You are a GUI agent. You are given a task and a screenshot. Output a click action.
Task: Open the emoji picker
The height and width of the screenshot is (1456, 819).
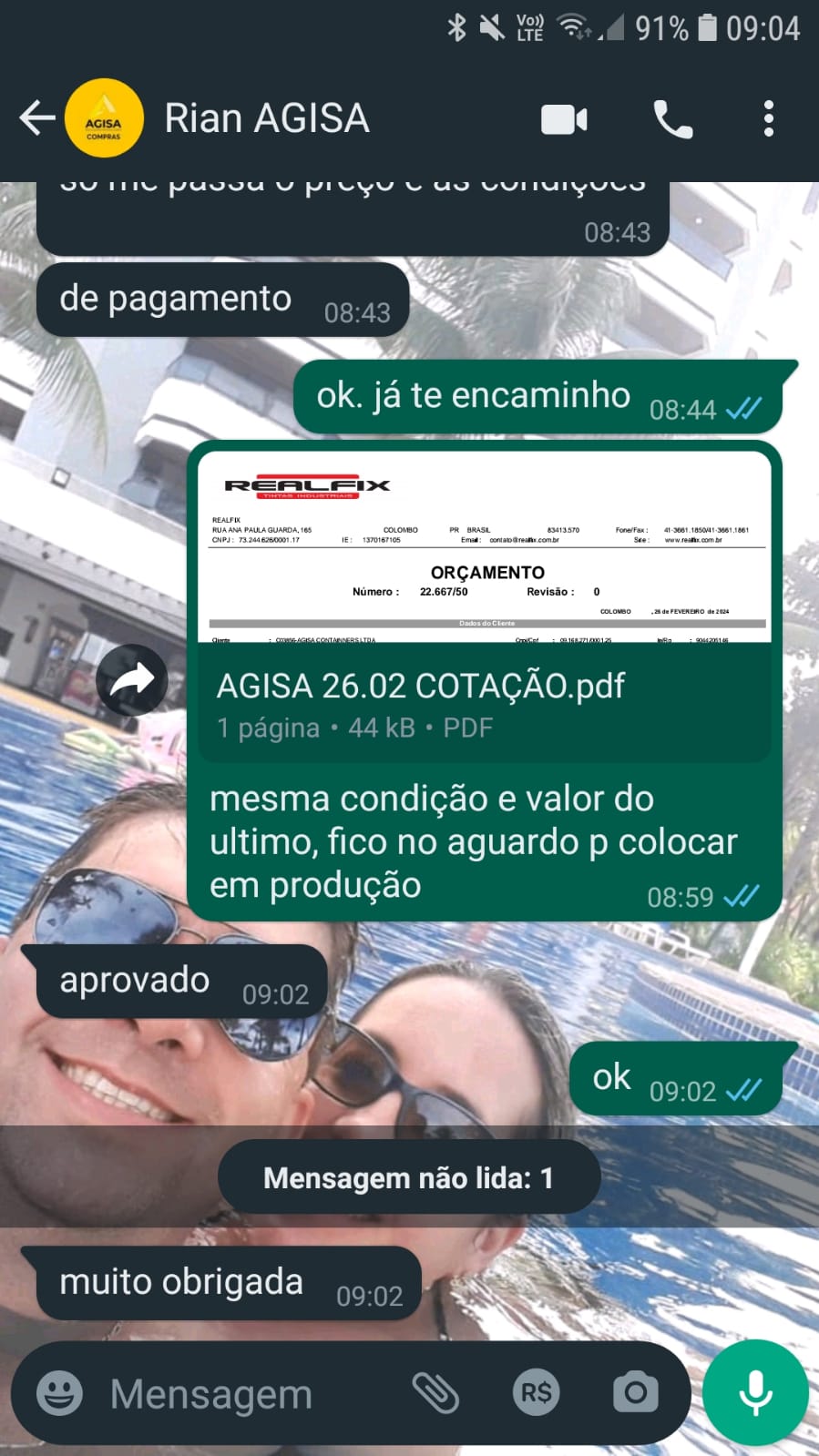click(x=59, y=1393)
